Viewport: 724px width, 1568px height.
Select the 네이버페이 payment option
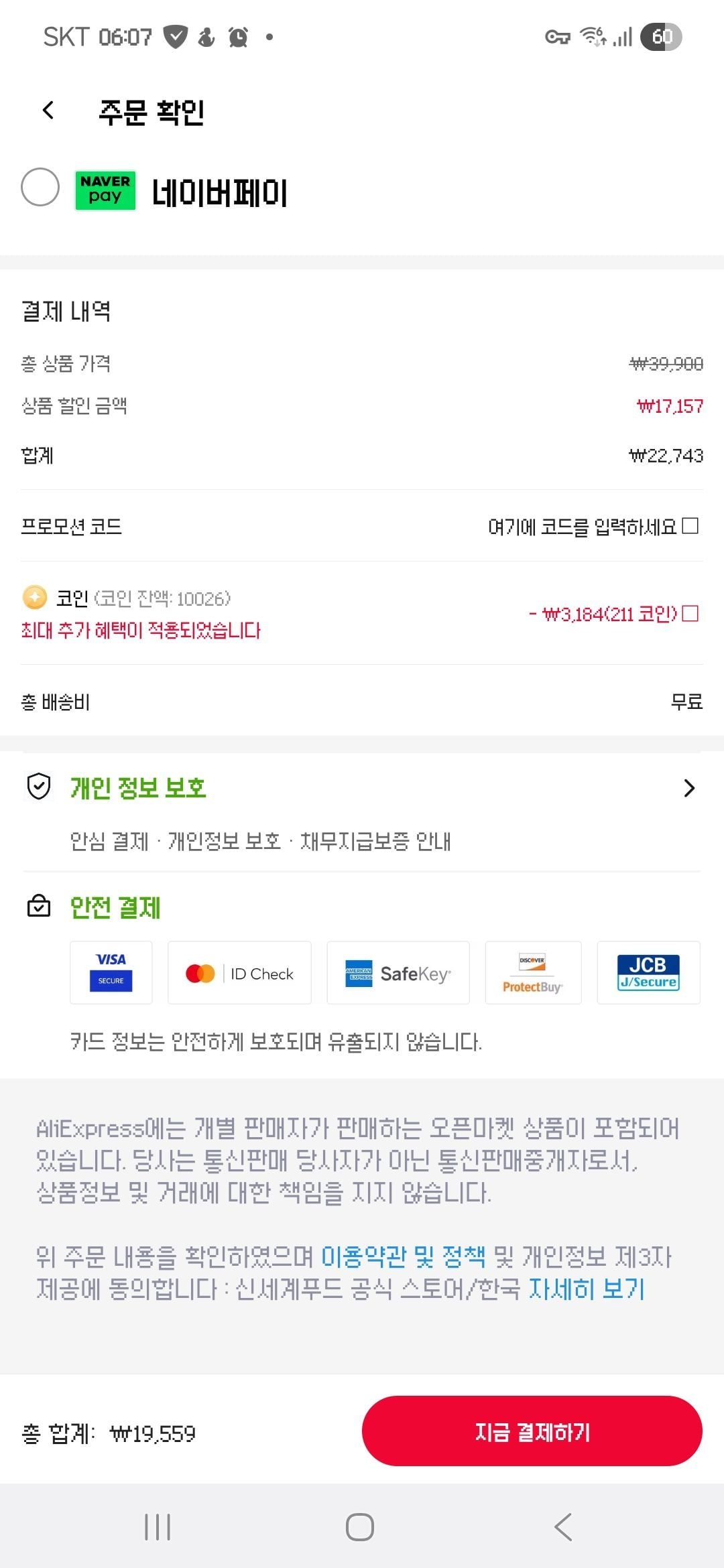[x=40, y=187]
